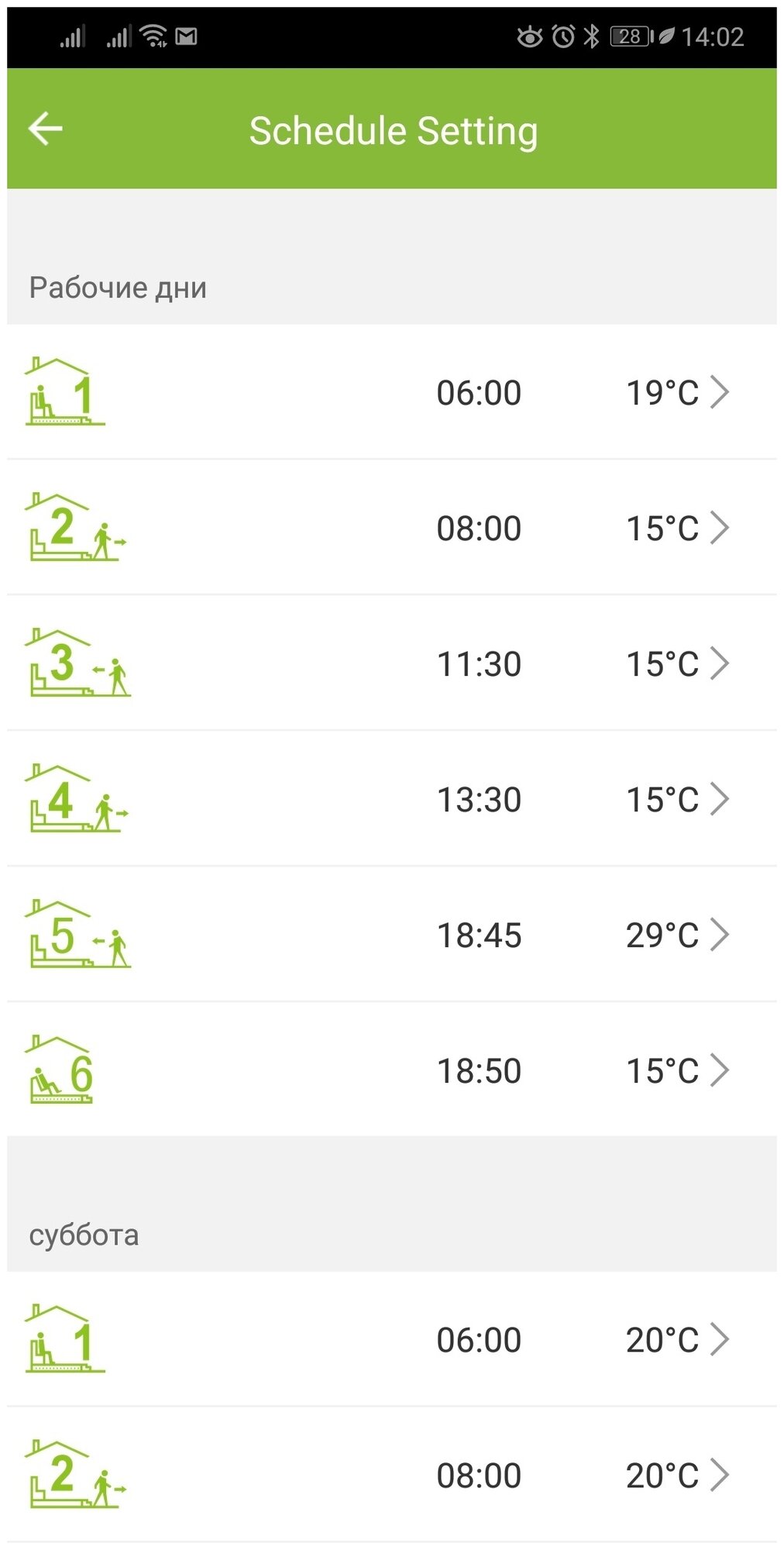Select weekday period 3 at 11:30
784x1550 pixels.
click(391, 663)
